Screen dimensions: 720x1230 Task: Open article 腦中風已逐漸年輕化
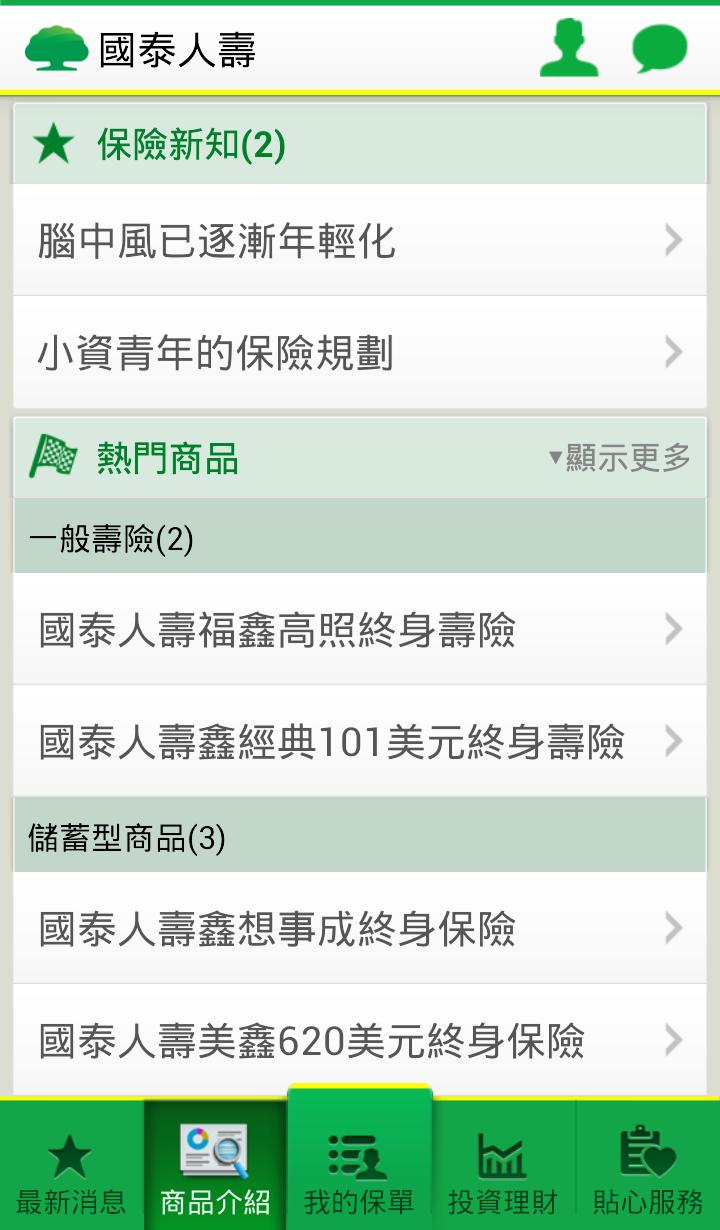coord(360,241)
